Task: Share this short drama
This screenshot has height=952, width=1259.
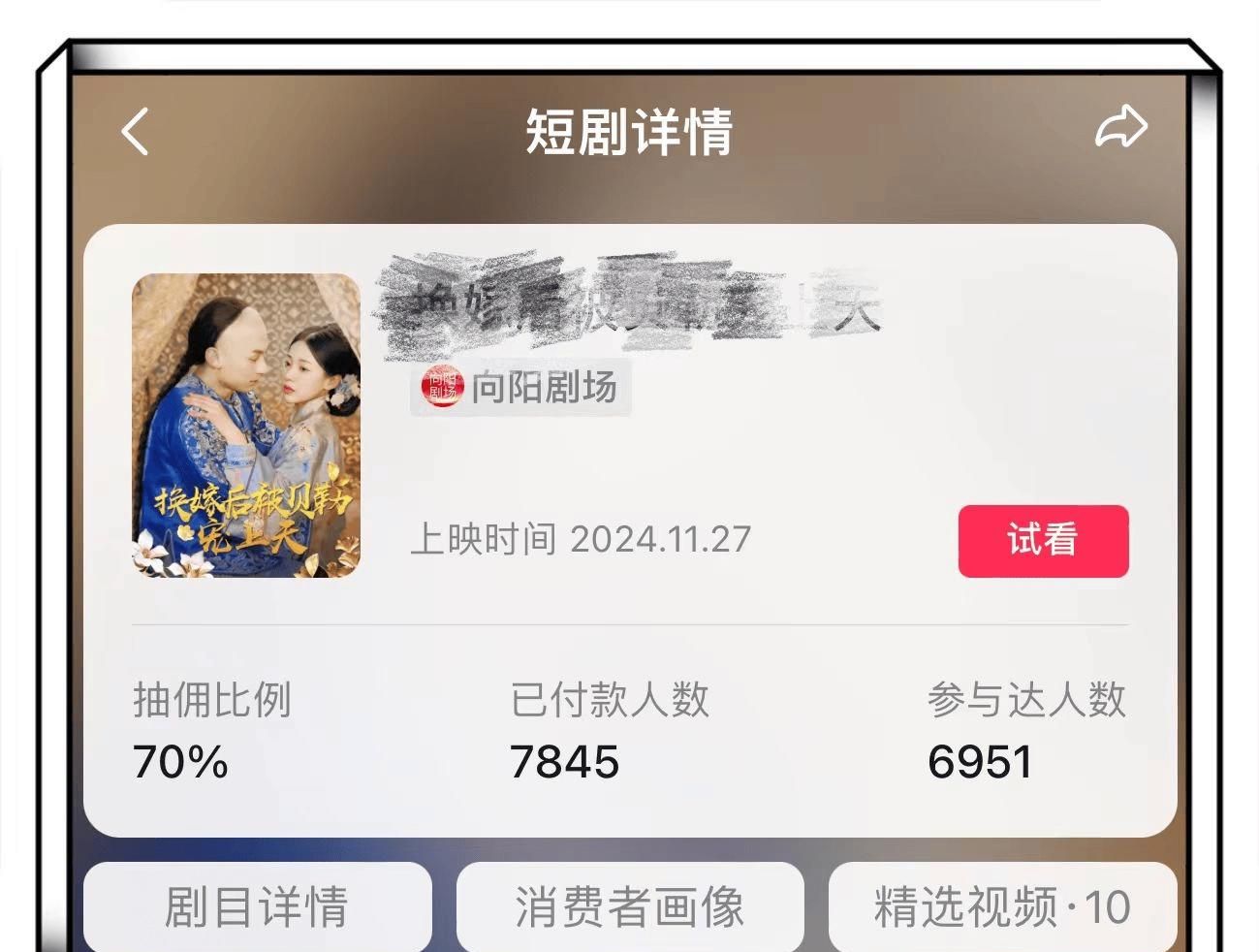Action: [1120, 128]
